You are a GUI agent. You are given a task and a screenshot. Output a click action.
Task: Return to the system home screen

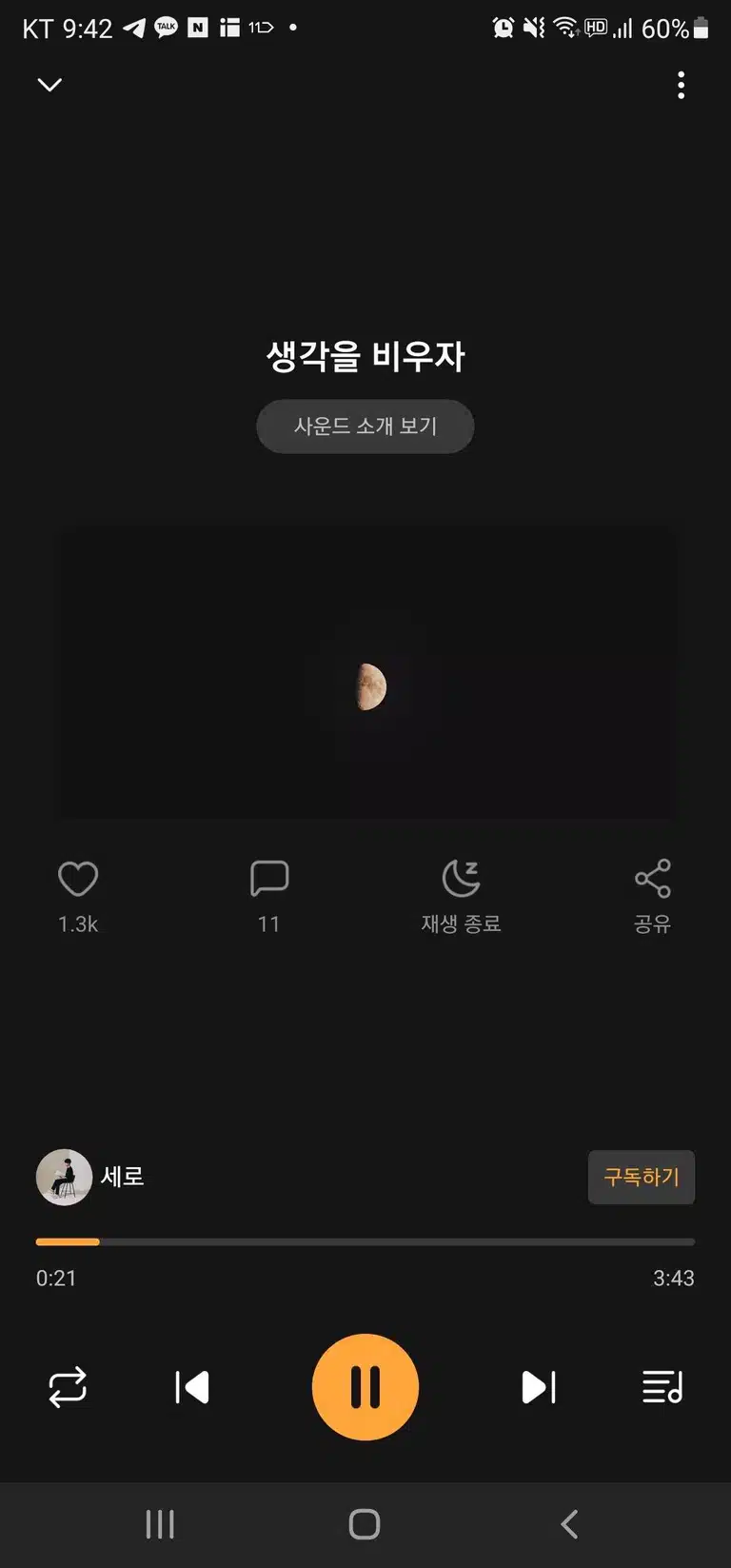[x=365, y=1524]
